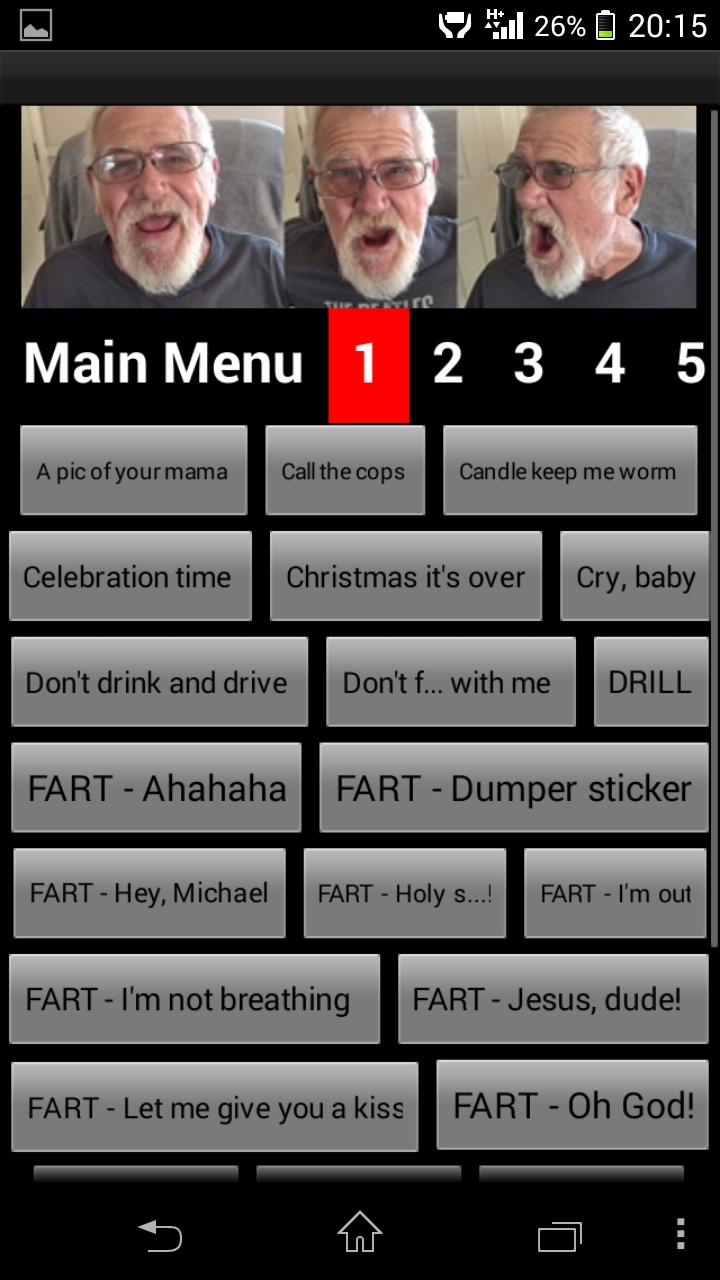Select page 5
This screenshot has height=1280, width=720.
coord(690,364)
